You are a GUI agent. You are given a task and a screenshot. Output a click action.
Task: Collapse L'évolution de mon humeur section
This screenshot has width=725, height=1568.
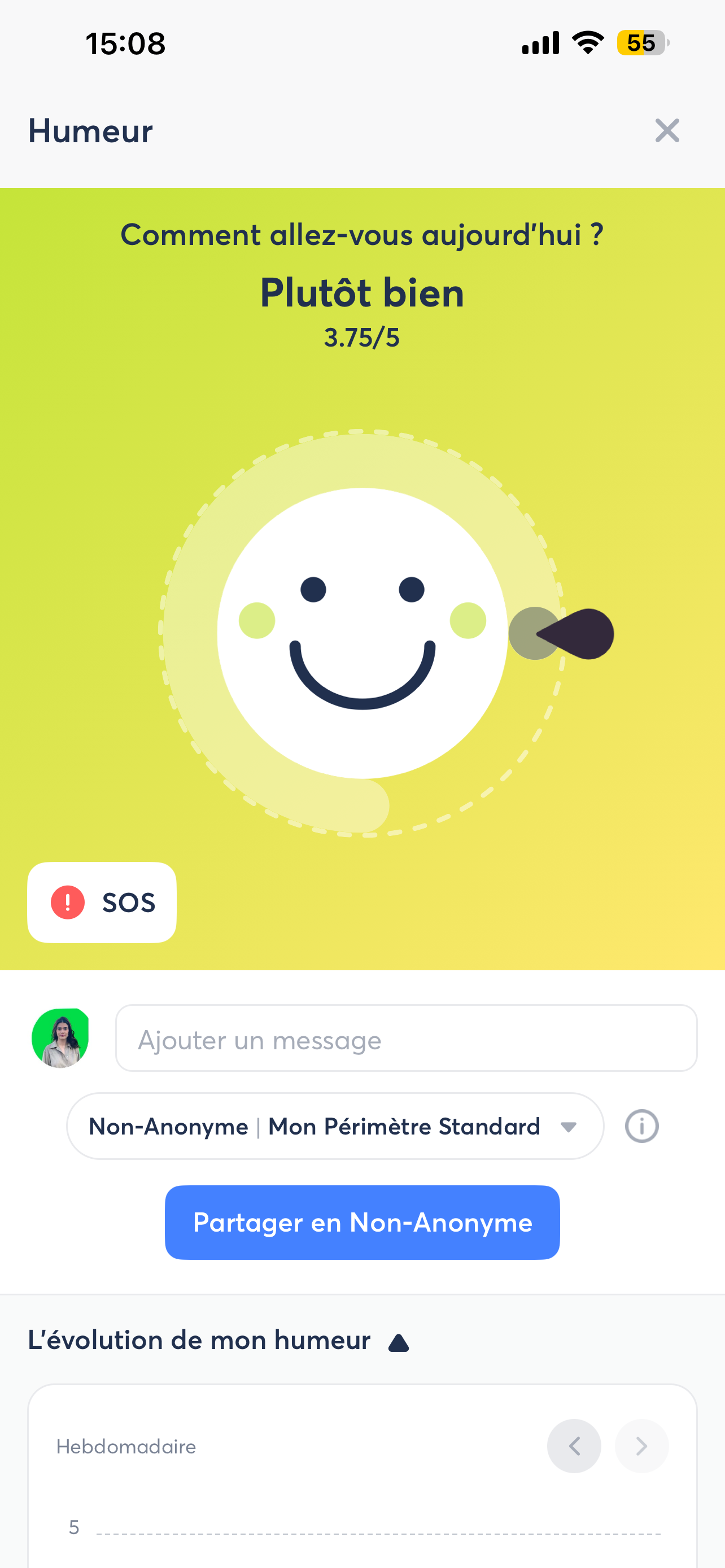coord(399,1342)
